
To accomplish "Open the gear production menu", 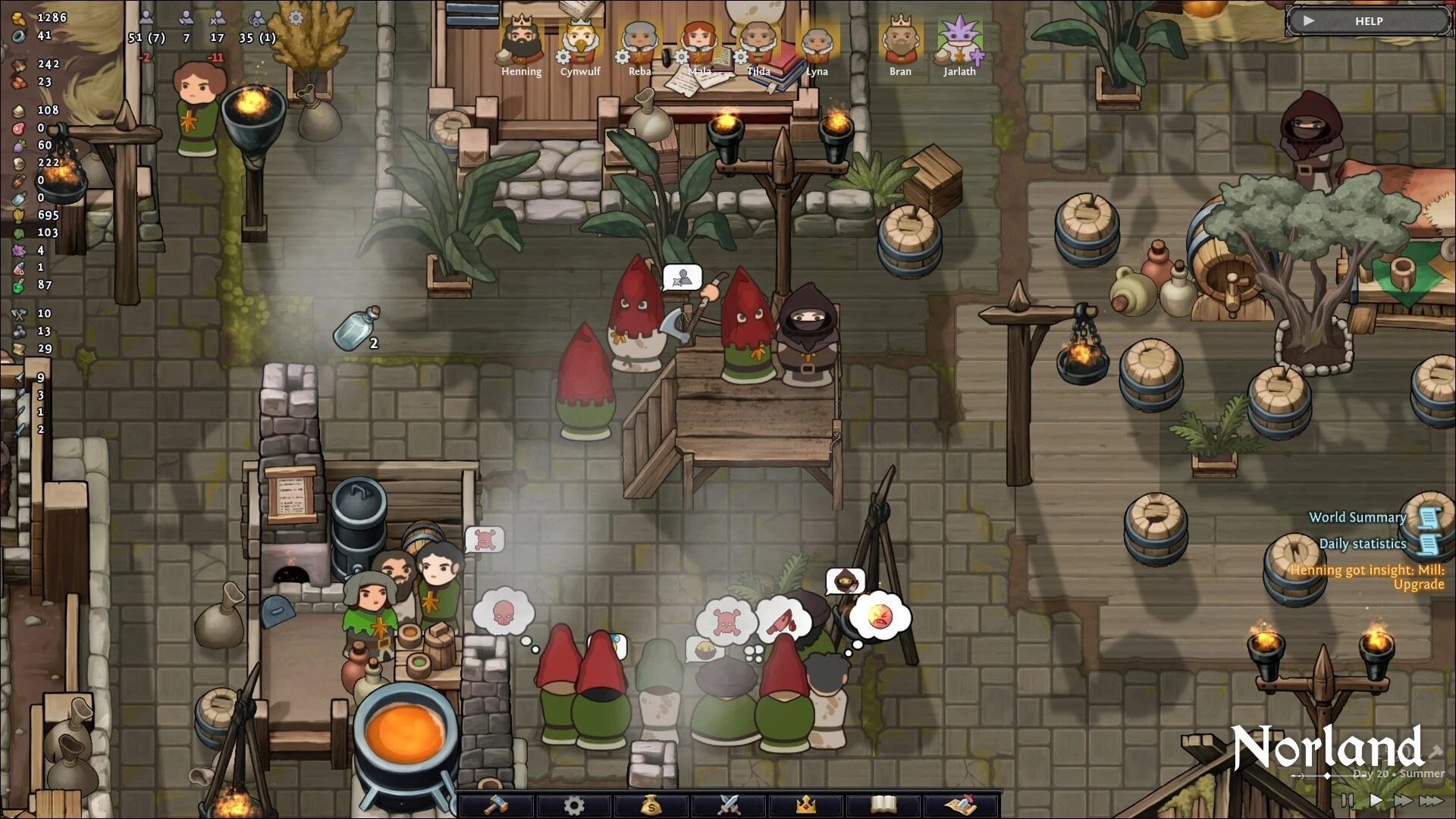I will [574, 805].
